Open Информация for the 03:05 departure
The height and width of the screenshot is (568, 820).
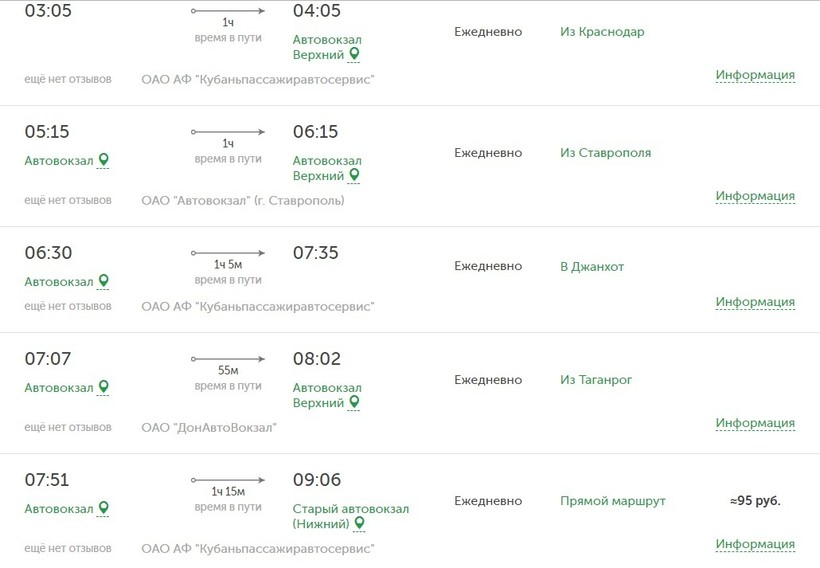coord(755,75)
